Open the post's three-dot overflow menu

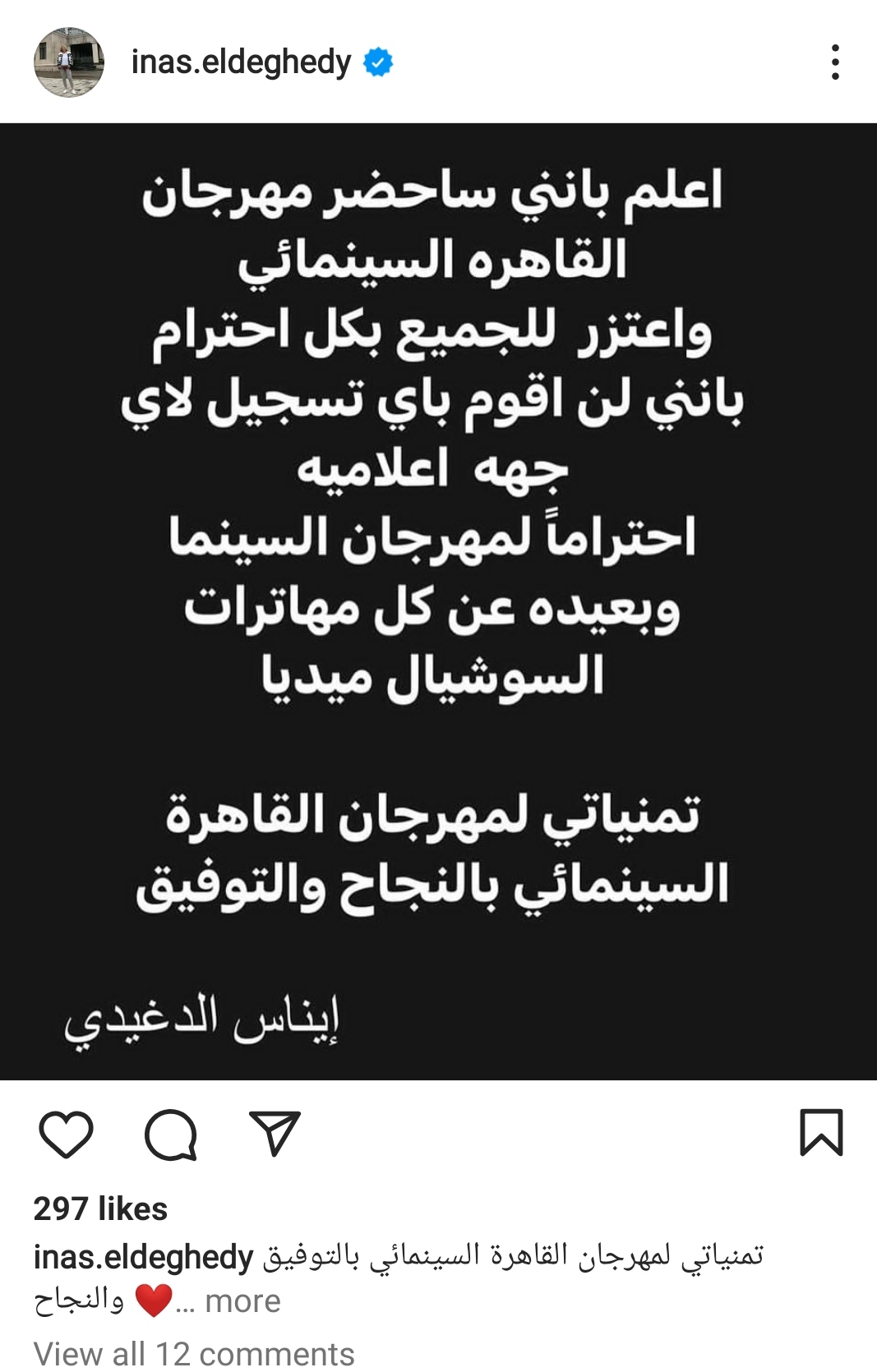click(x=835, y=62)
